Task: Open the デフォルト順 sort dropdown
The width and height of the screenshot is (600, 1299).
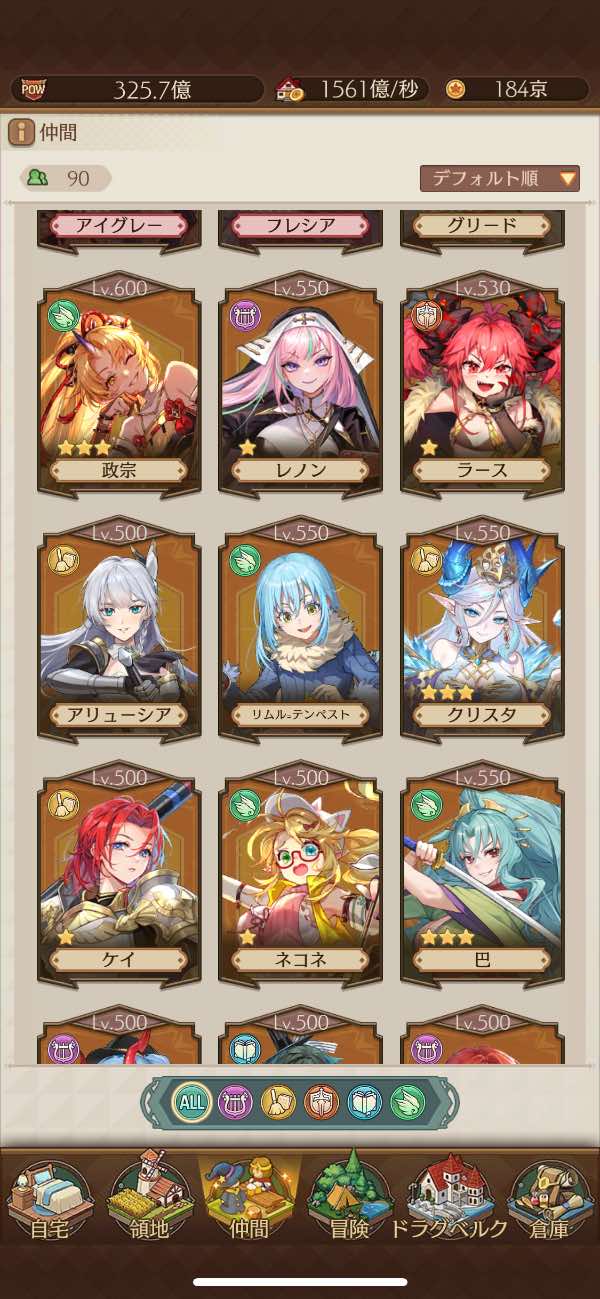Action: pos(500,179)
